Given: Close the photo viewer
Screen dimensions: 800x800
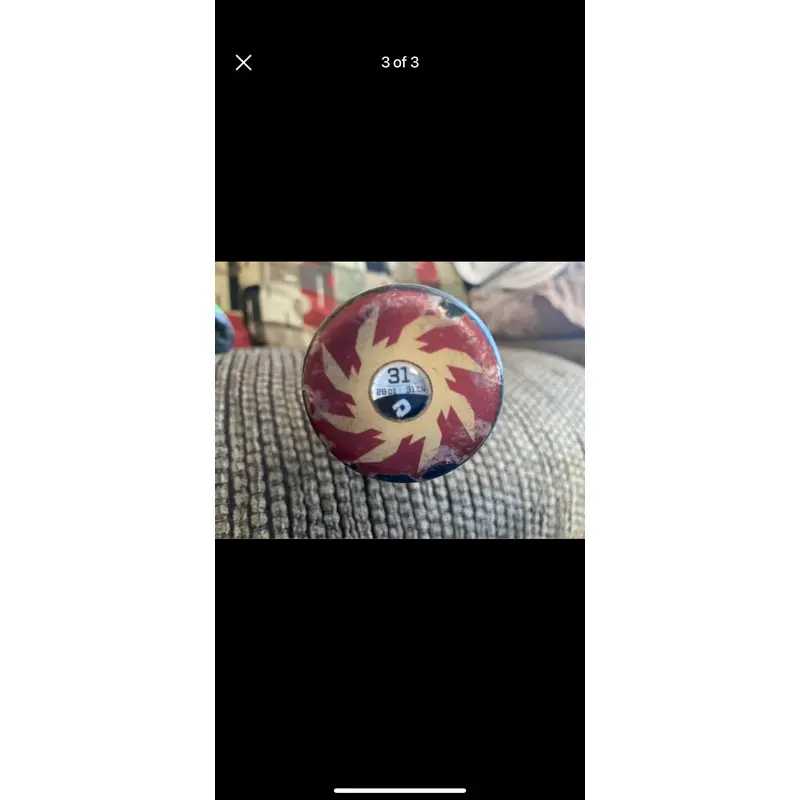Looking at the screenshot, I should [243, 63].
